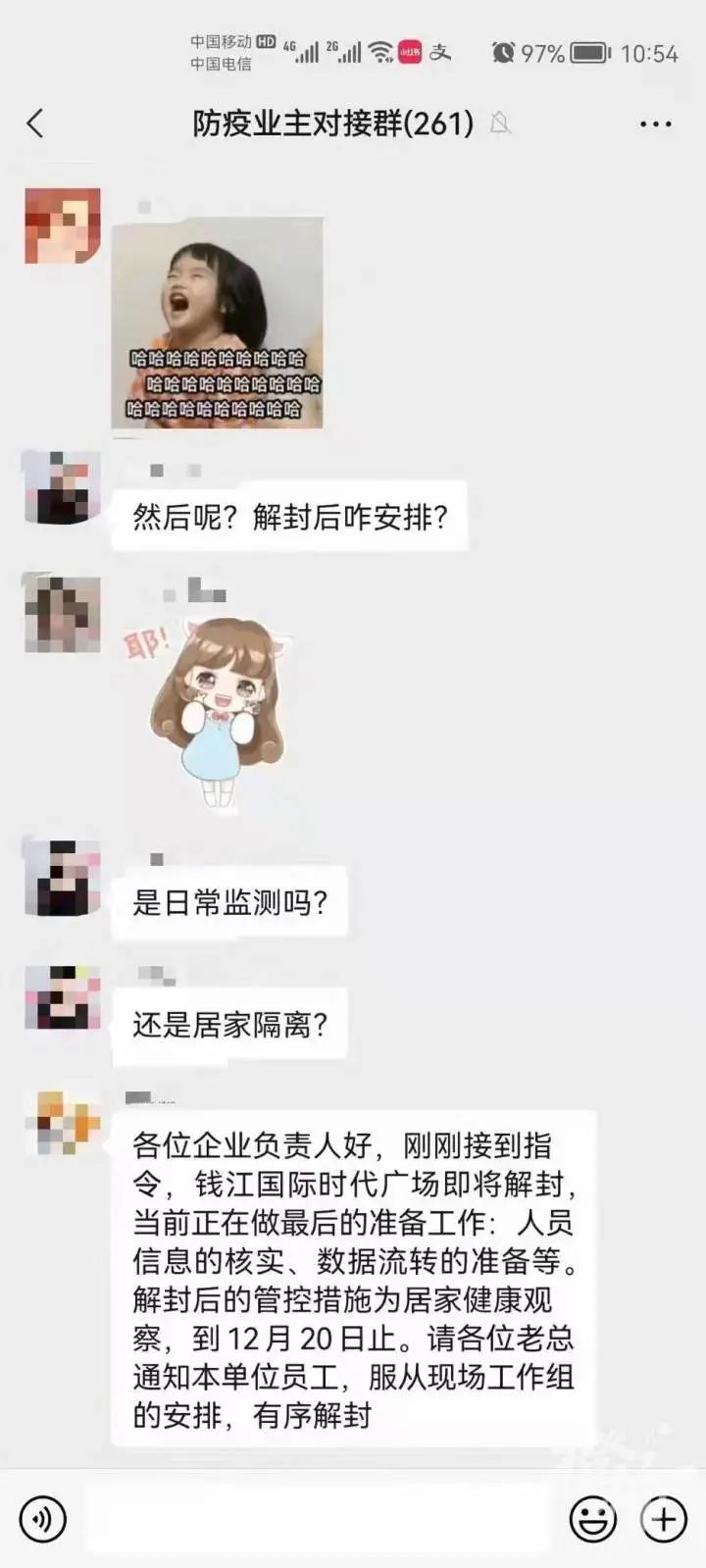Tap the message text field
Screen dimensions: 706x1568
pyautogui.click(x=319, y=1519)
